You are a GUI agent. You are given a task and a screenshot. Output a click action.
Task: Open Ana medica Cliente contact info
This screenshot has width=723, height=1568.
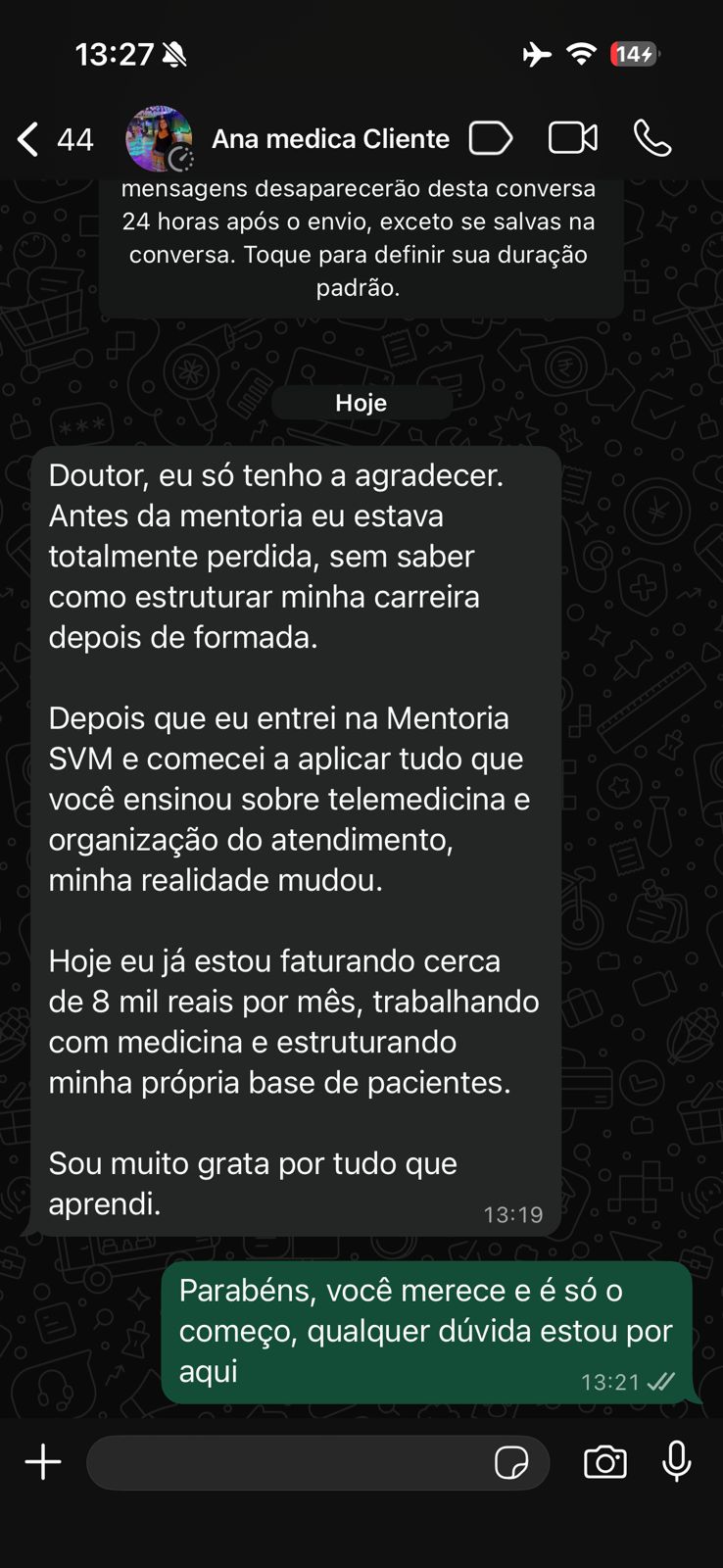pyautogui.click(x=330, y=139)
